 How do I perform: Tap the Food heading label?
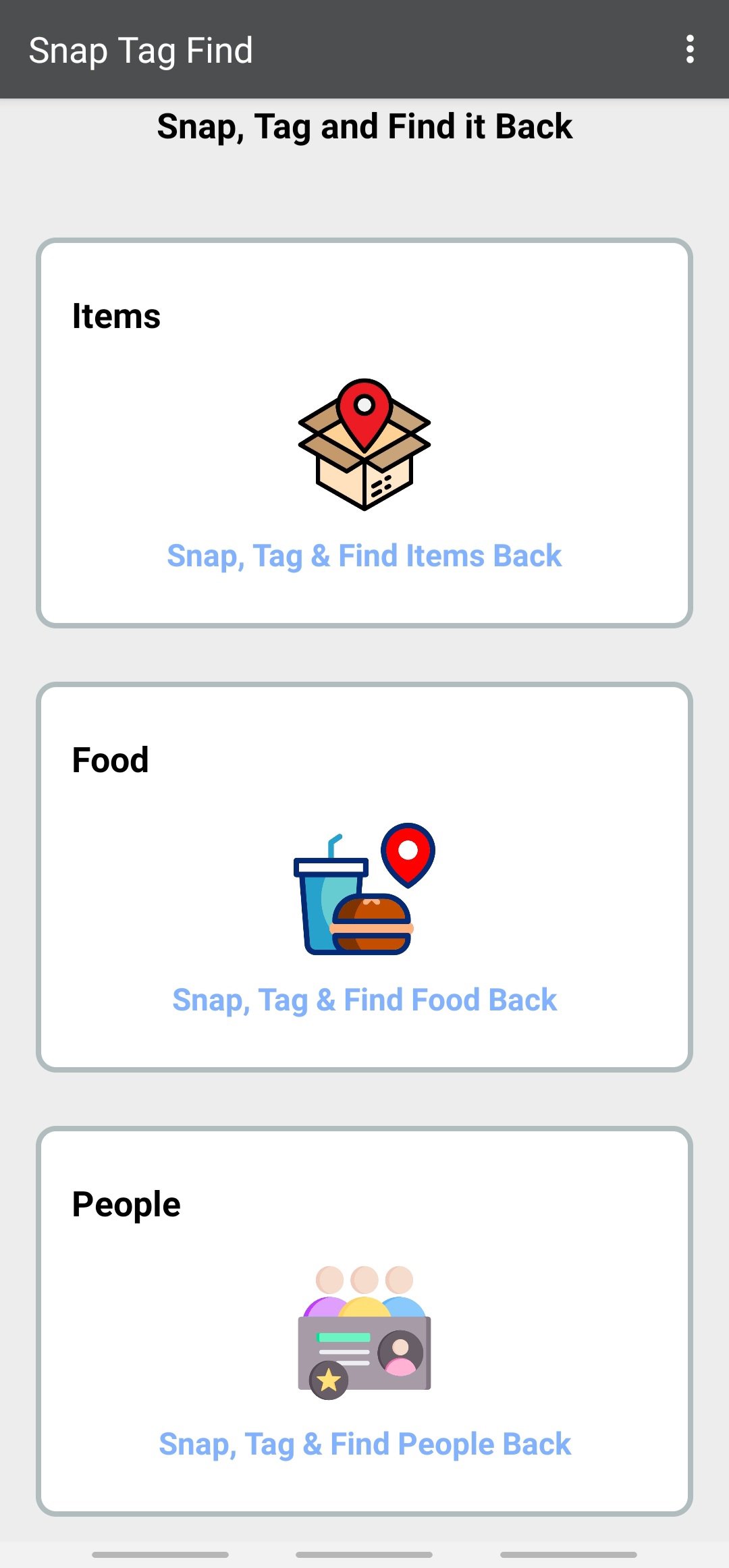click(x=110, y=758)
